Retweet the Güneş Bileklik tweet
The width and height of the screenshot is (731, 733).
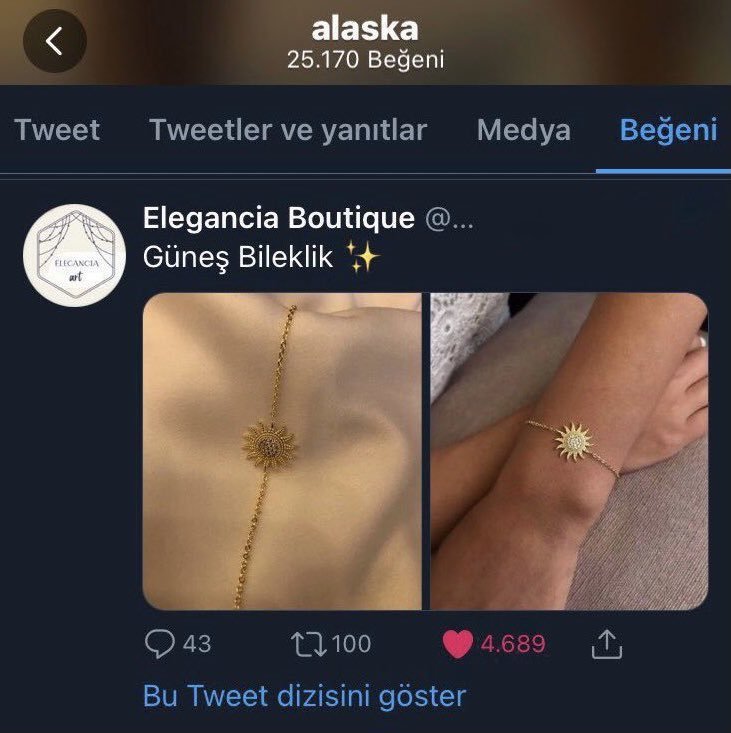point(309,644)
